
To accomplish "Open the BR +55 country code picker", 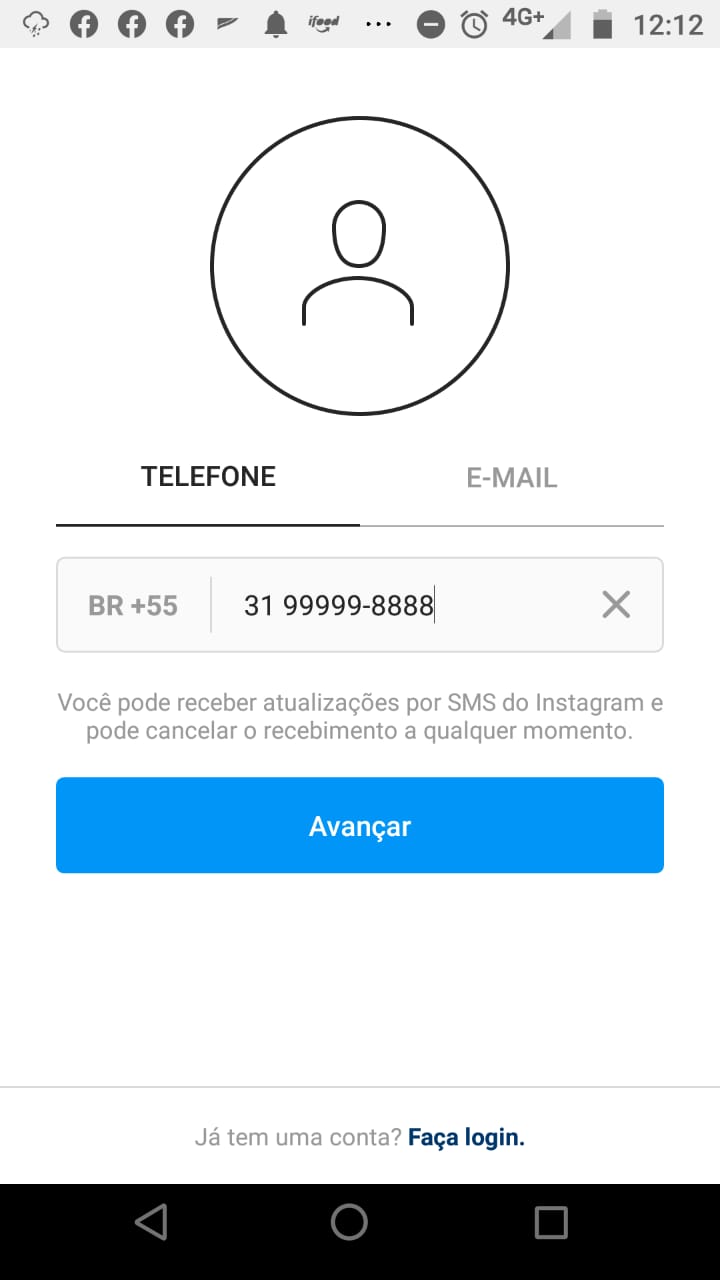I will tap(133, 605).
